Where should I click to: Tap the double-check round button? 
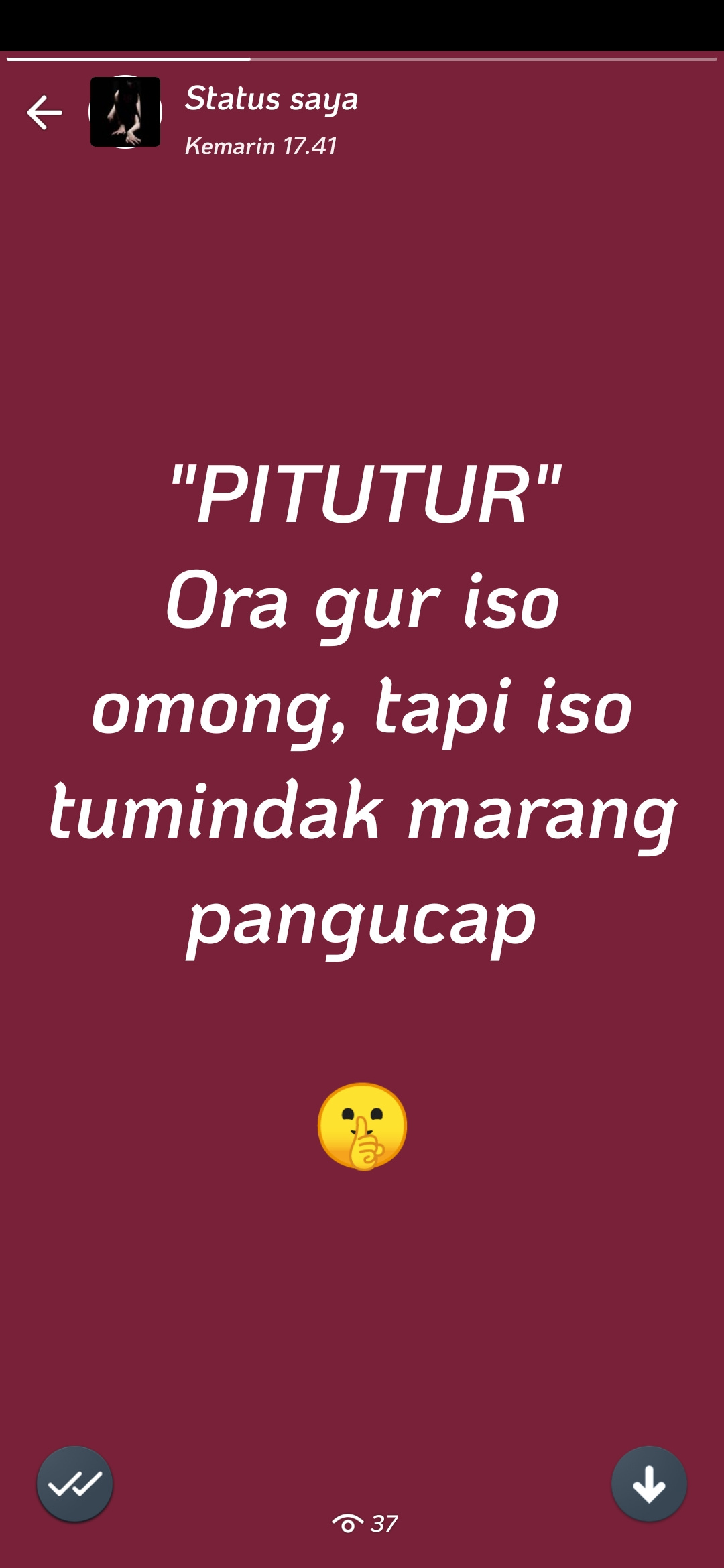[x=74, y=1484]
